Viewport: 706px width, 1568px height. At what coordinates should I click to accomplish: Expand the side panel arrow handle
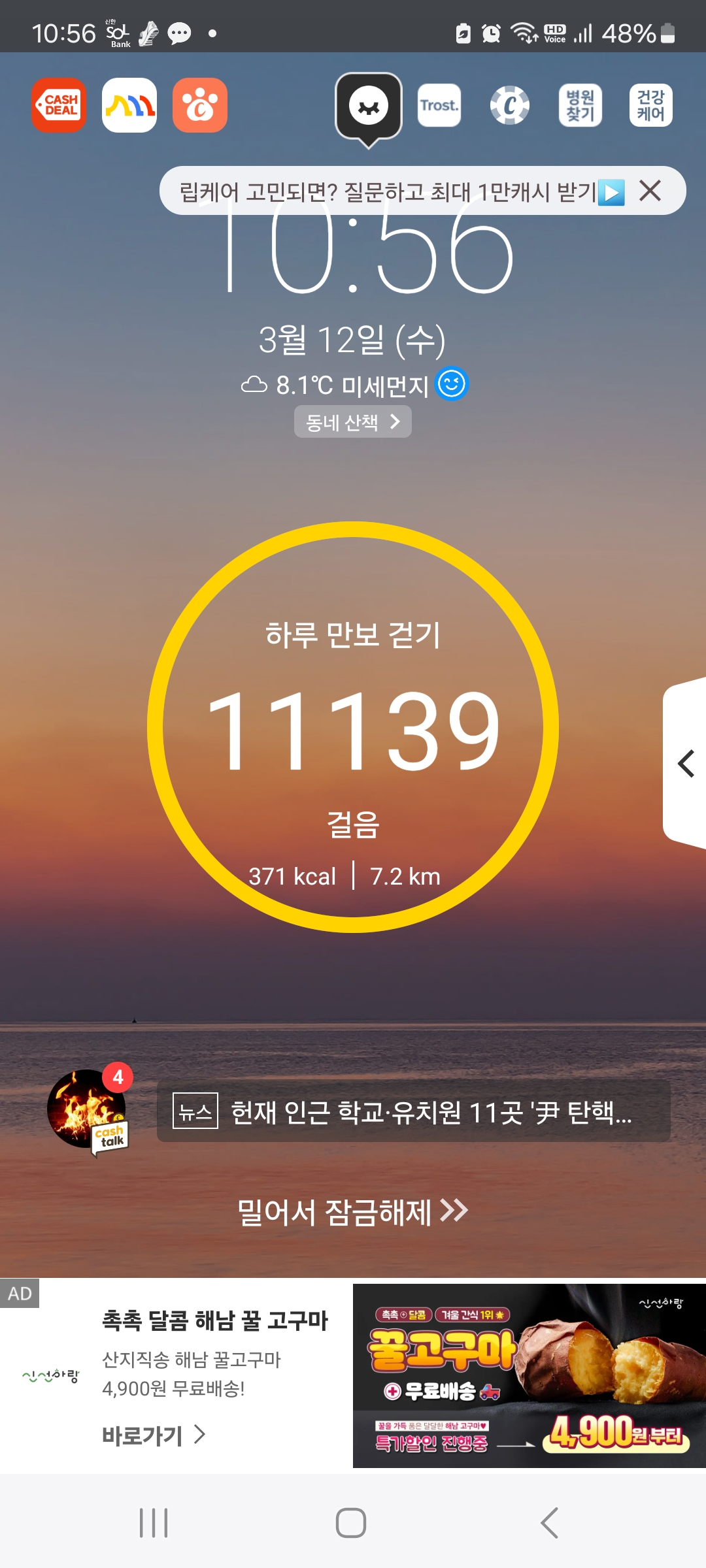tap(685, 763)
